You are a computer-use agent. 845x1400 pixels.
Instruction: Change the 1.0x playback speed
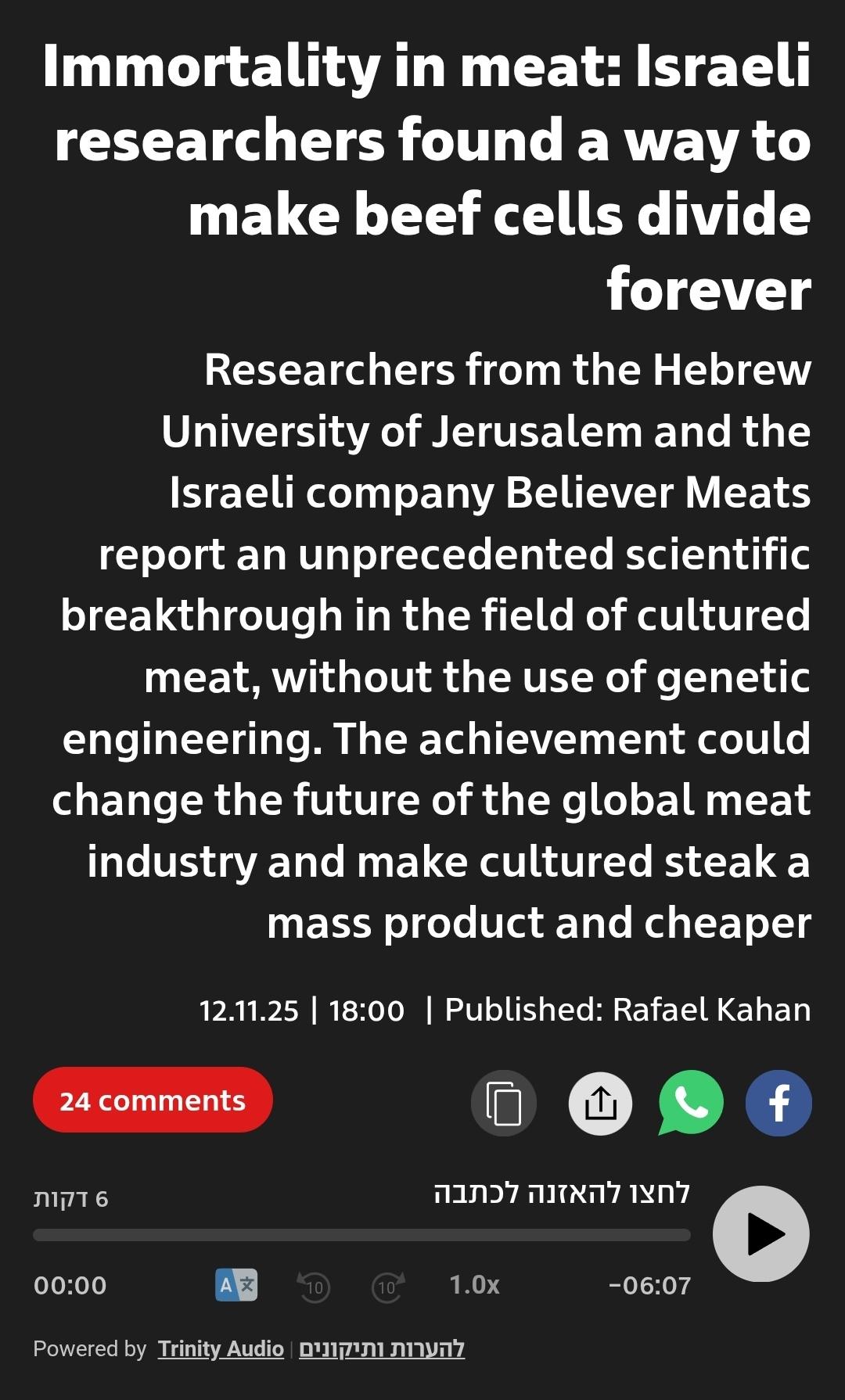474,1285
